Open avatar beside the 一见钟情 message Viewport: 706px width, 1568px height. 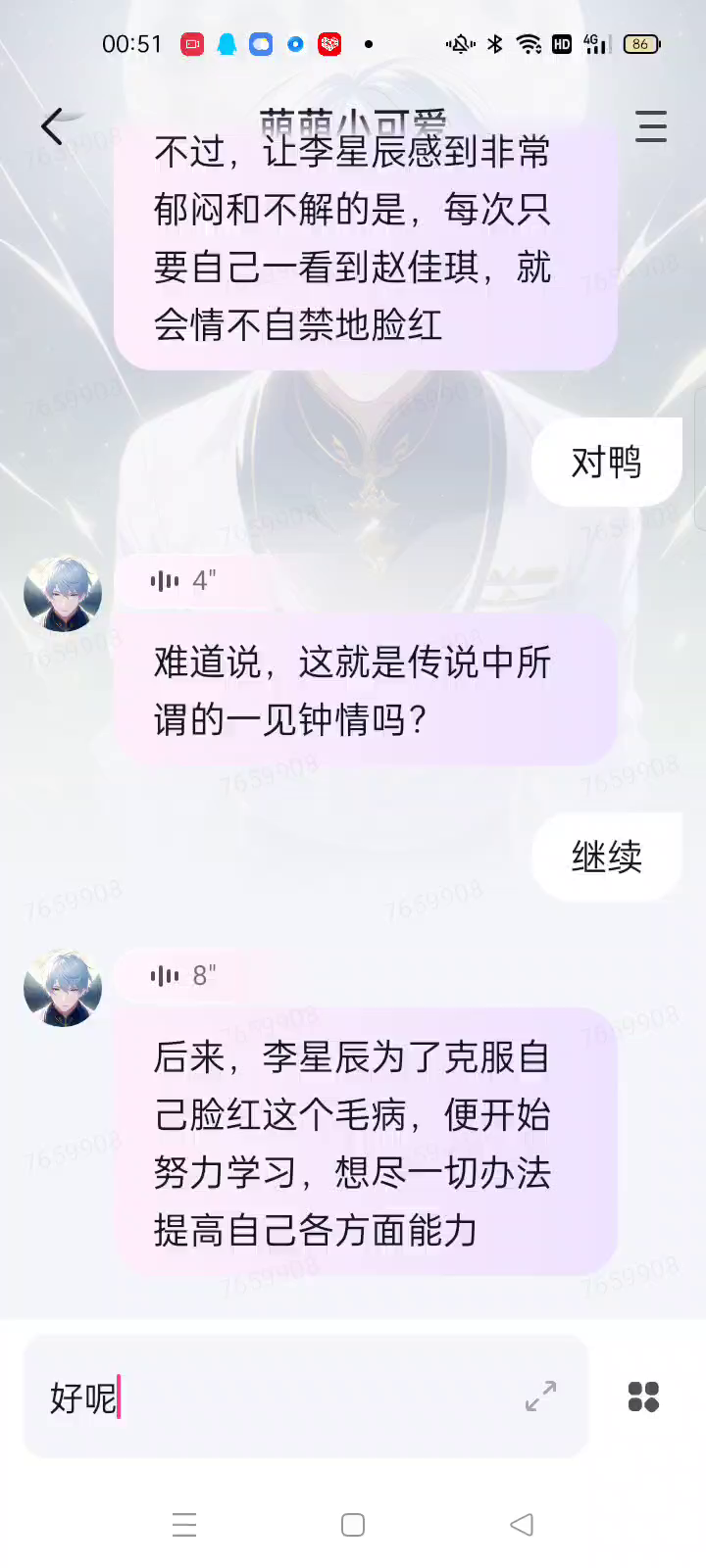[x=63, y=594]
